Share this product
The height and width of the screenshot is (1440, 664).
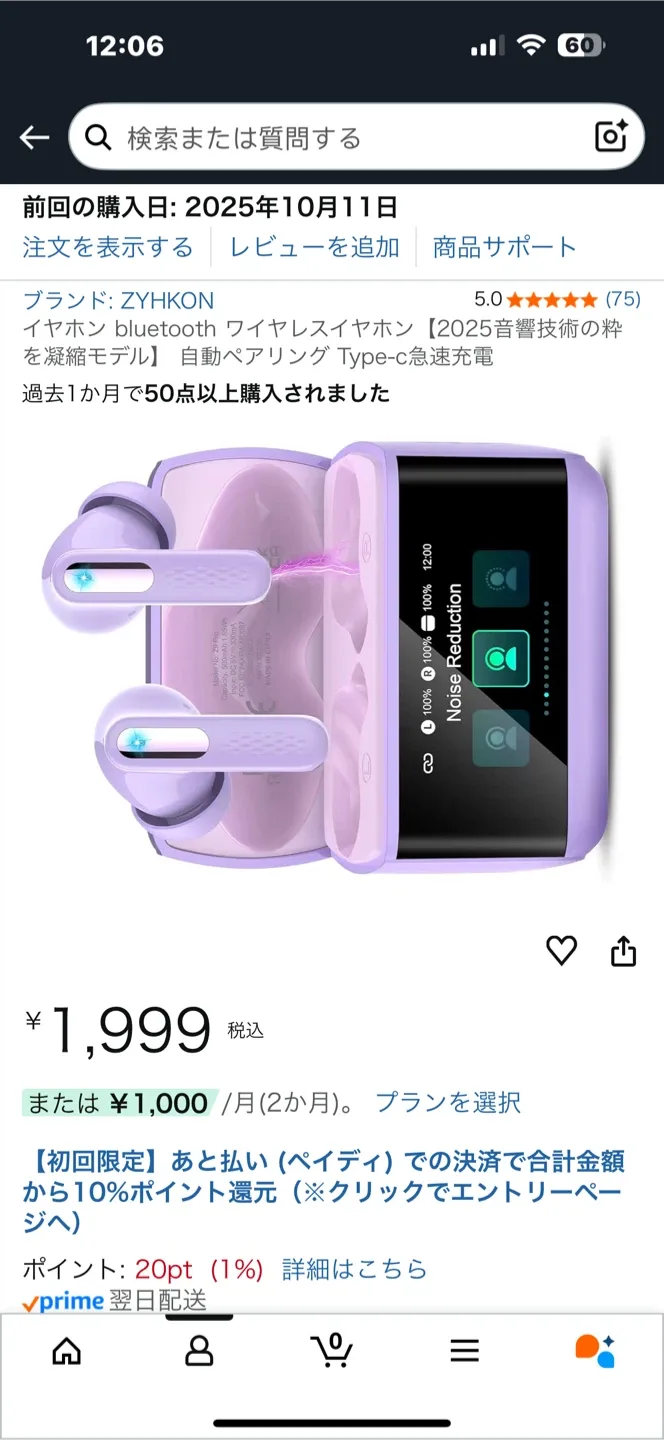pyautogui.click(x=623, y=951)
